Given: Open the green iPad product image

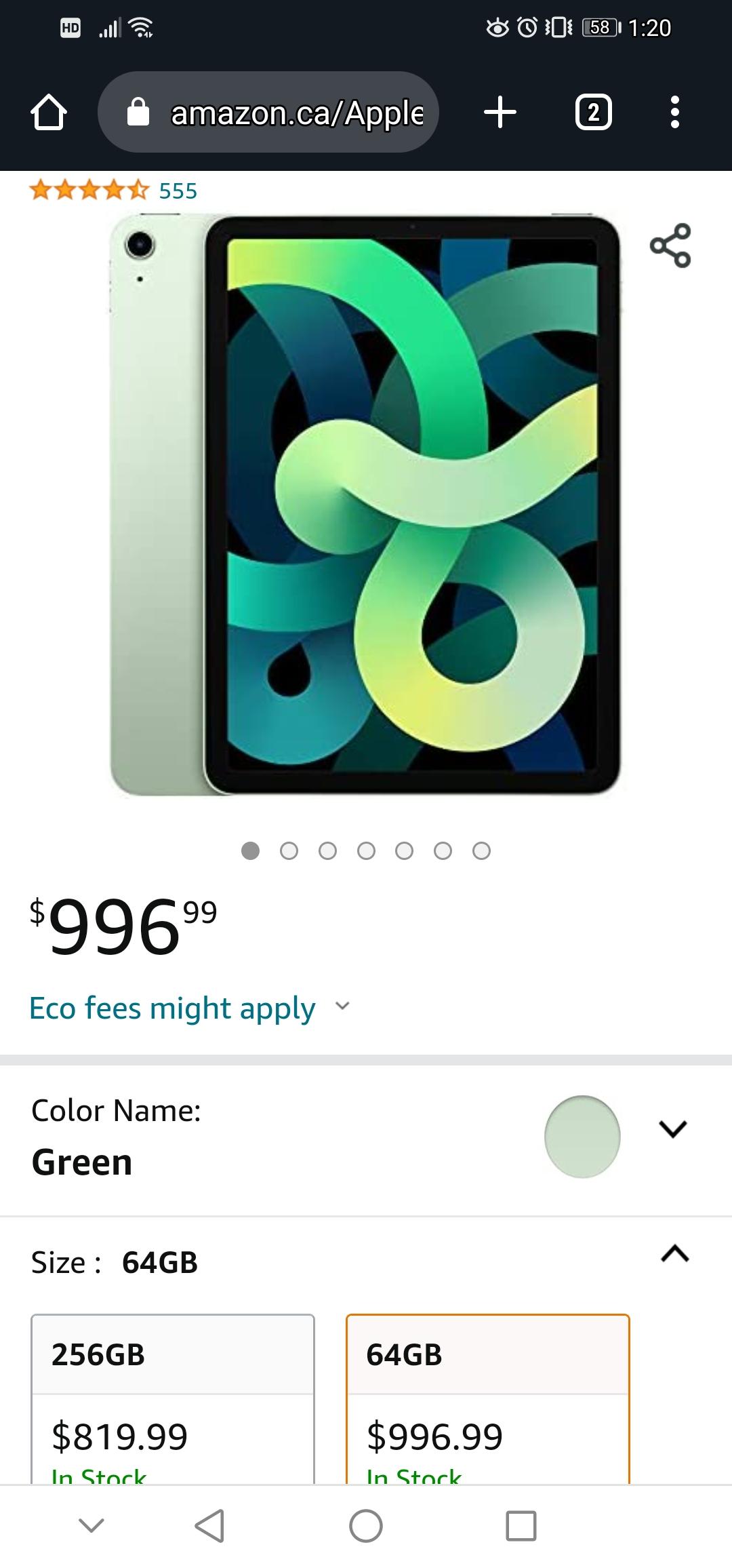Looking at the screenshot, I should pos(366,504).
